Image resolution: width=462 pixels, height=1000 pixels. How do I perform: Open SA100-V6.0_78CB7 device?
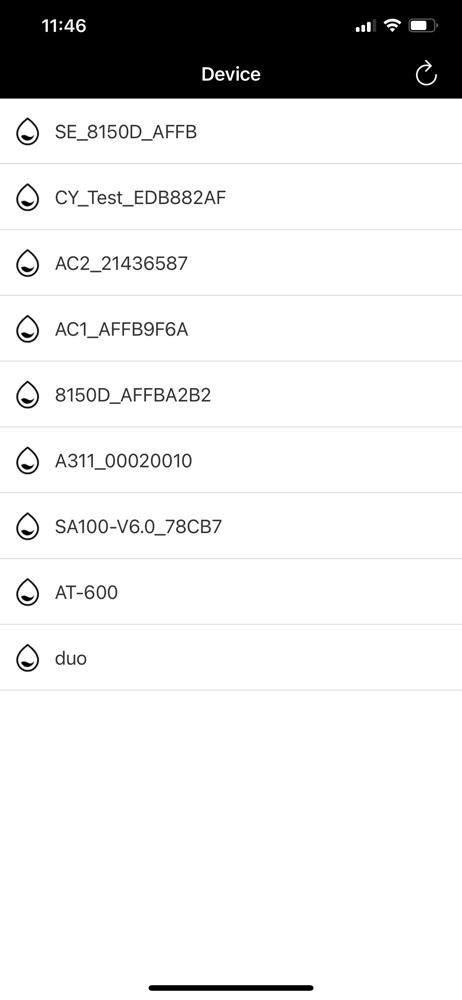231,526
